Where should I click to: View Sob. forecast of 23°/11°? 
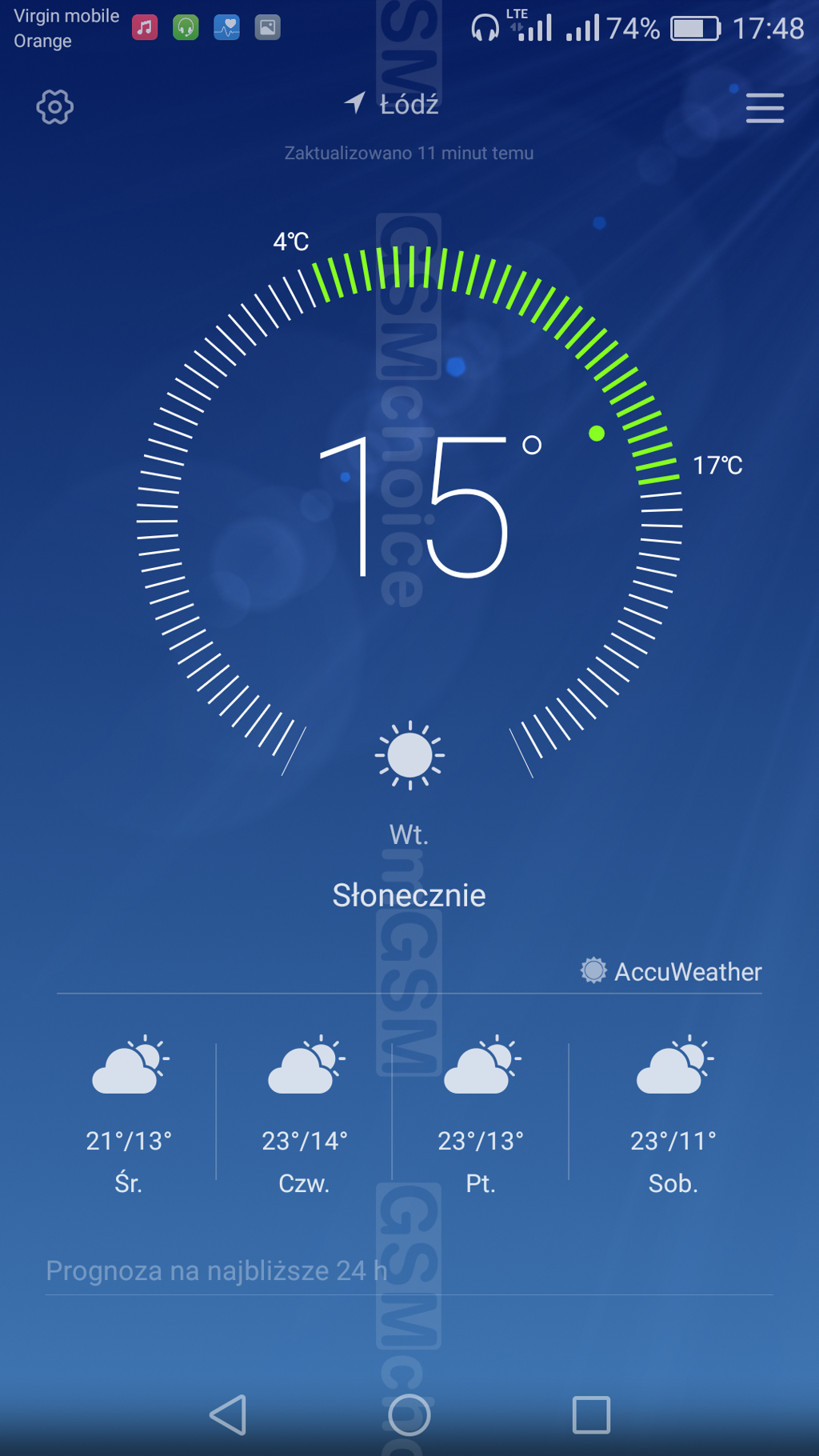[x=673, y=1114]
